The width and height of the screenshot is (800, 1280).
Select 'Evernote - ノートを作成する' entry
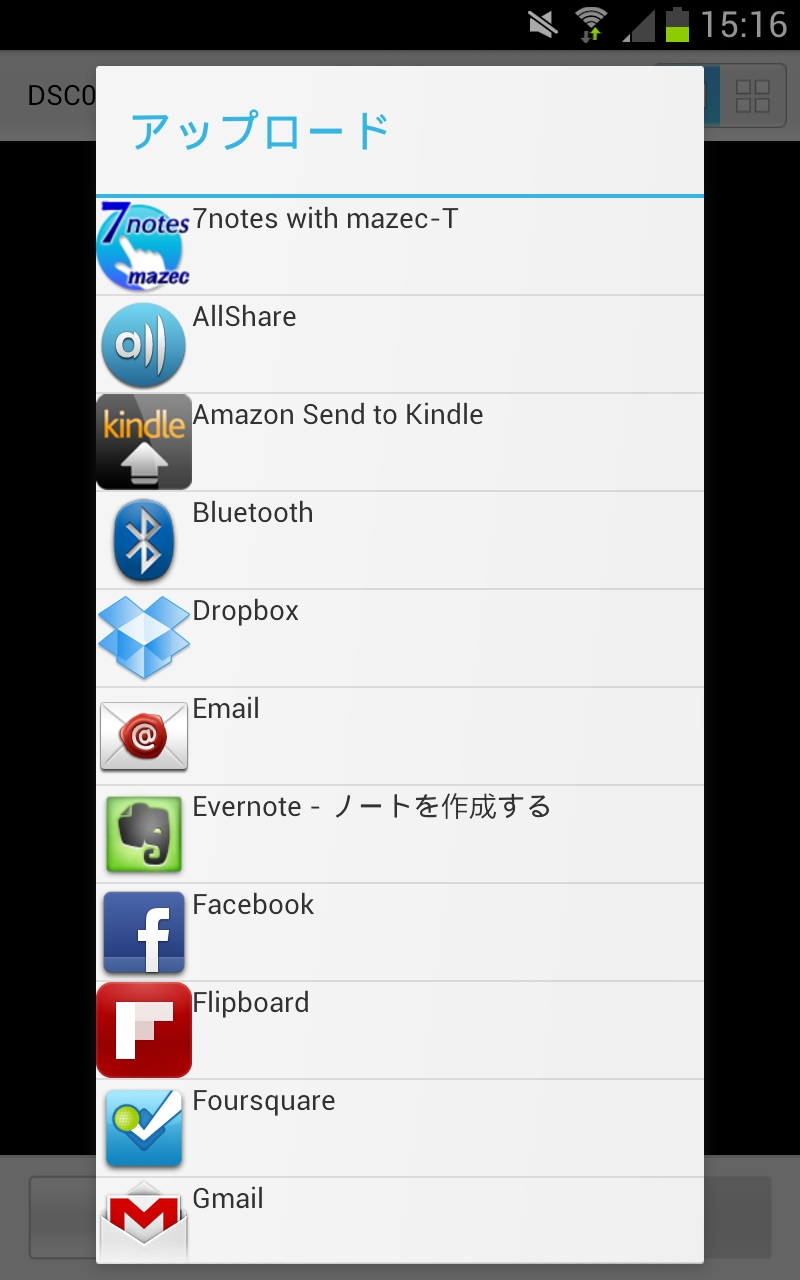coord(400,833)
